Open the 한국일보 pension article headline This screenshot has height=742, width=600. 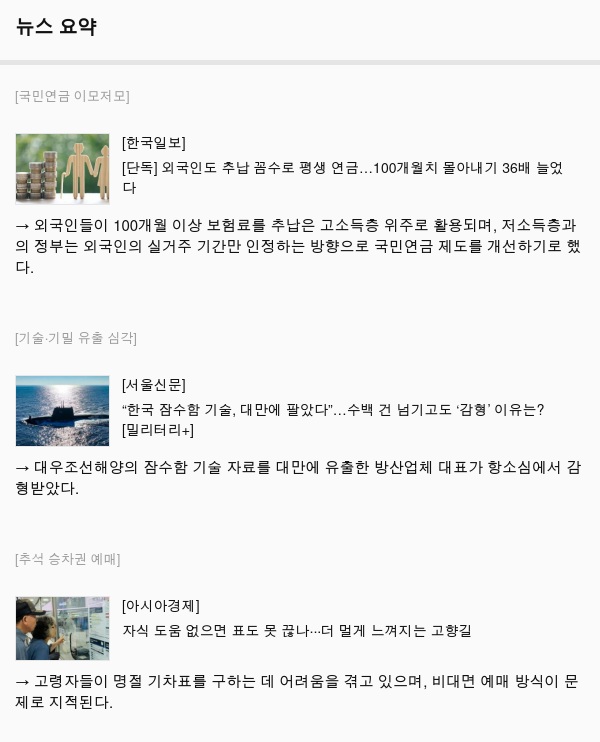point(342,177)
